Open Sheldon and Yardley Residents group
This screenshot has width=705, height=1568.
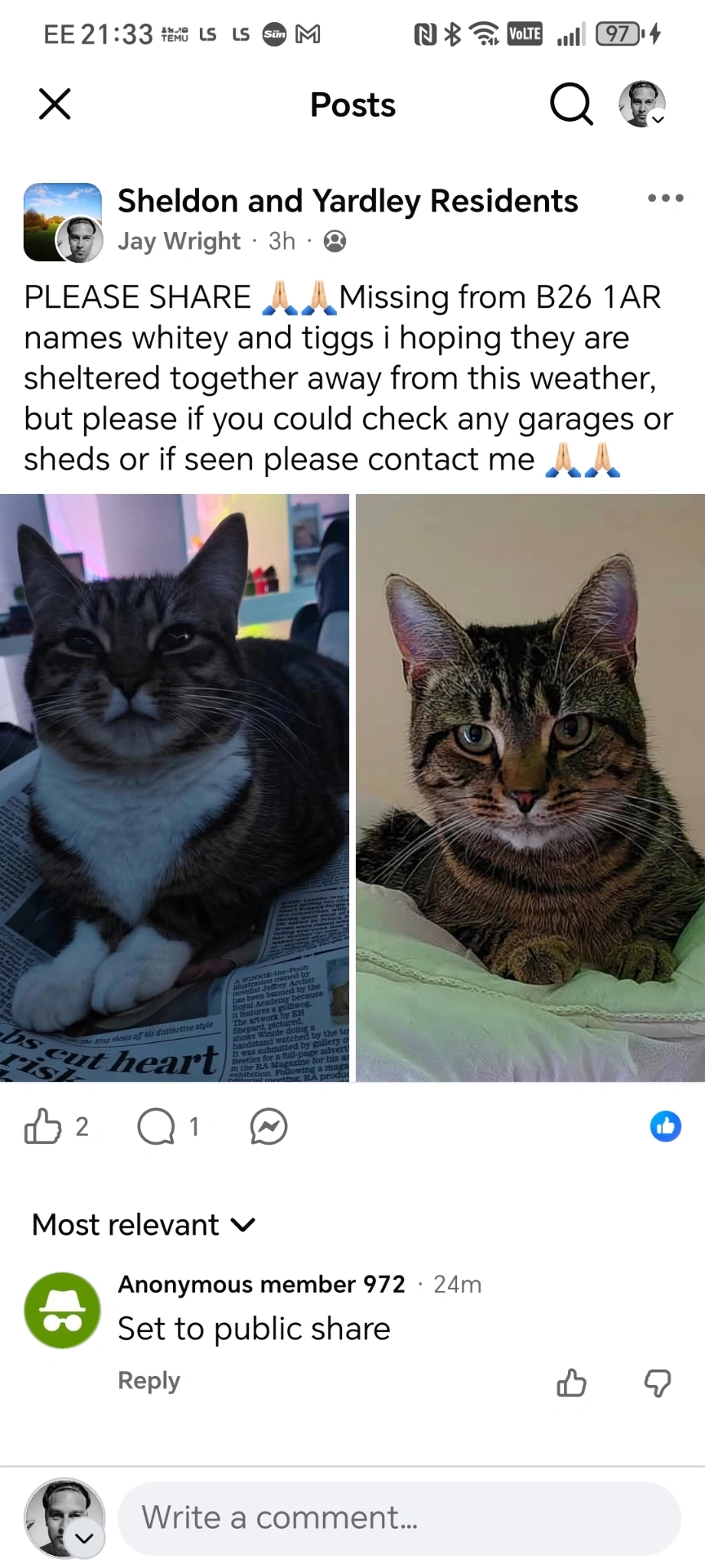[348, 201]
